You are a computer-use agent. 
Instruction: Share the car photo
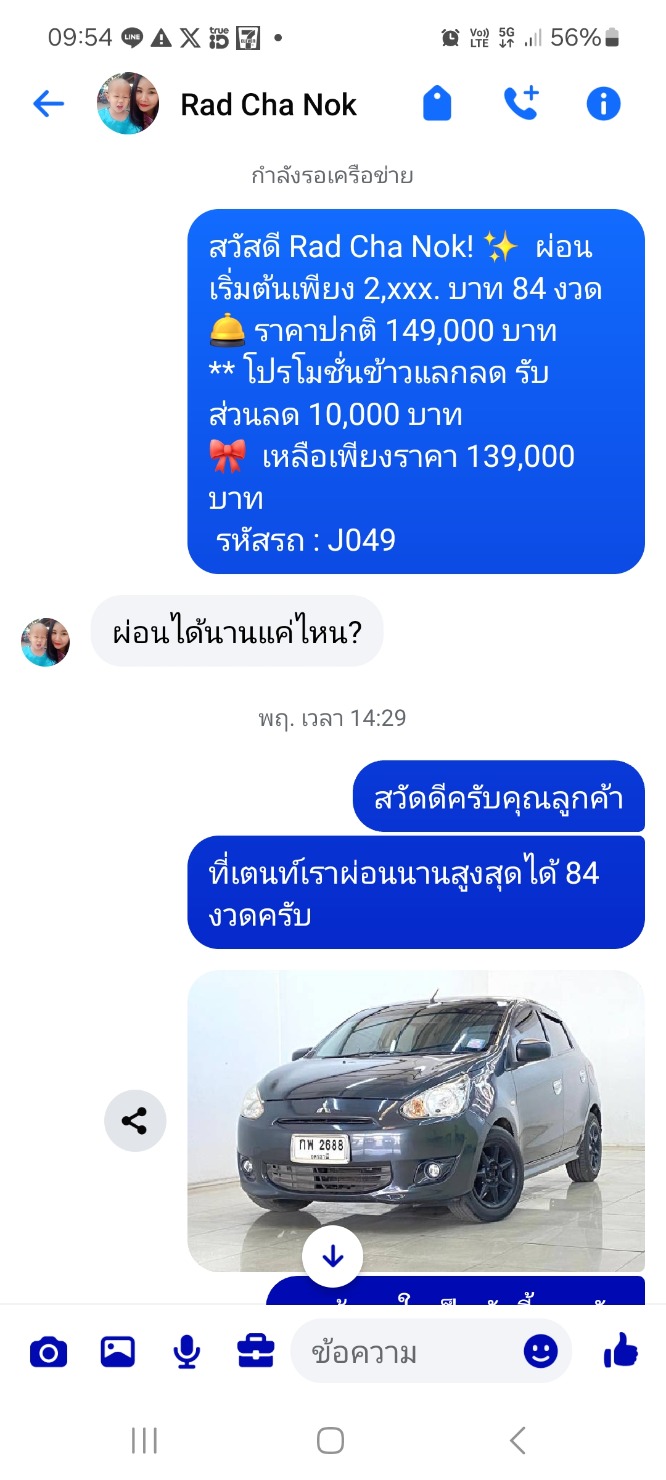pyautogui.click(x=135, y=1121)
